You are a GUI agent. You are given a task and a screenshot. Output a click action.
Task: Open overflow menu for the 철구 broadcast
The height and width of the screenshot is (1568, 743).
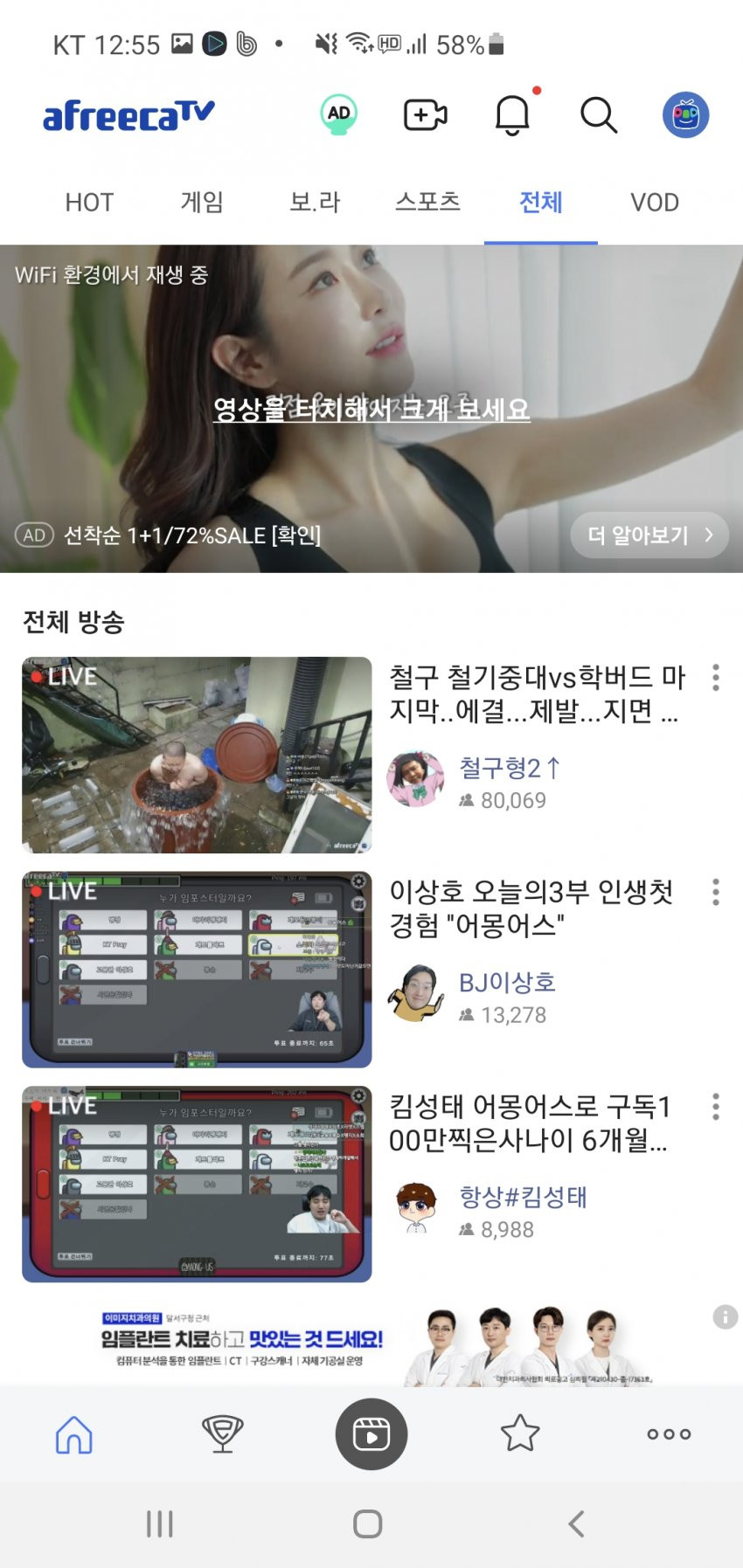click(x=716, y=678)
